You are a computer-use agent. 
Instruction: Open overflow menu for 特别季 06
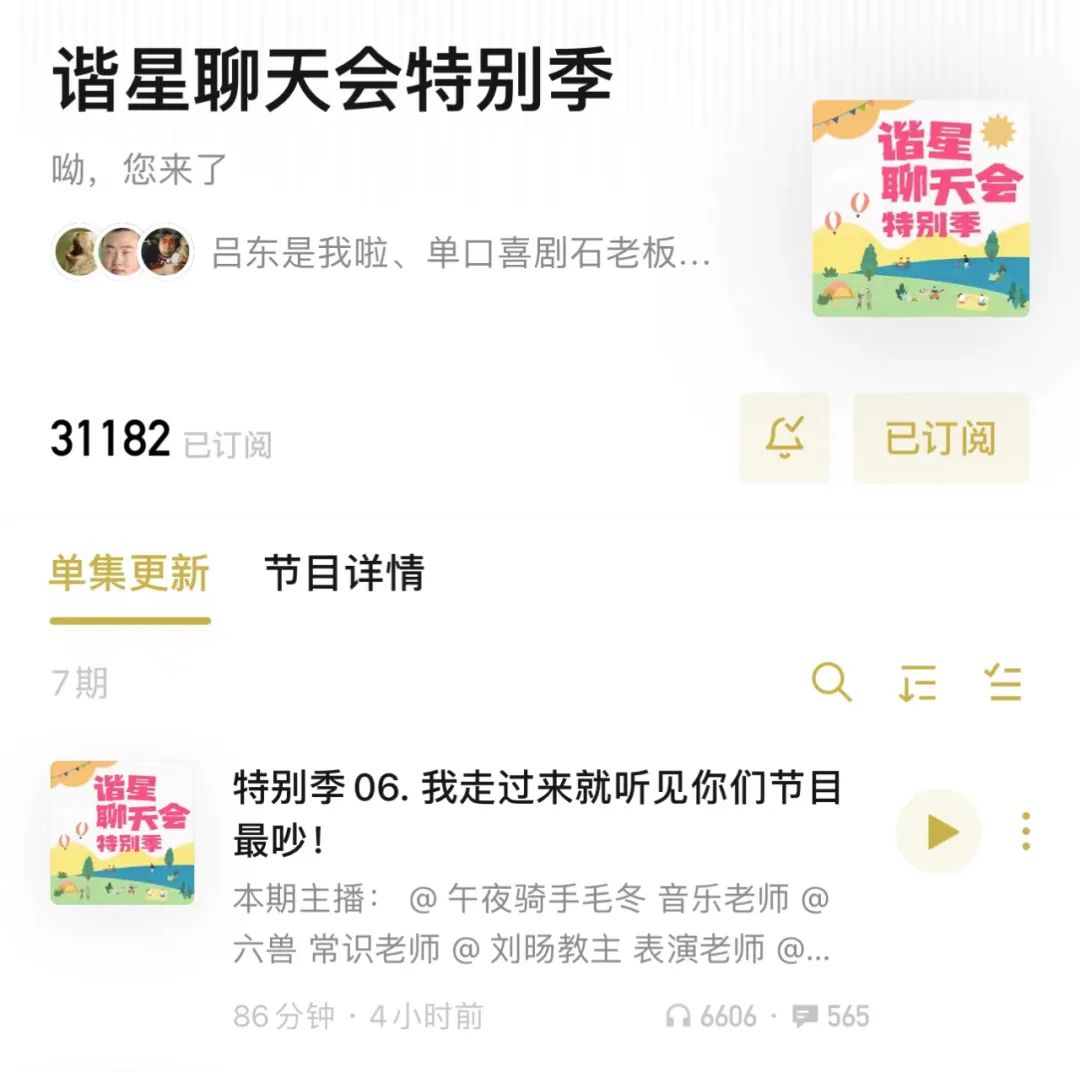[1026, 832]
